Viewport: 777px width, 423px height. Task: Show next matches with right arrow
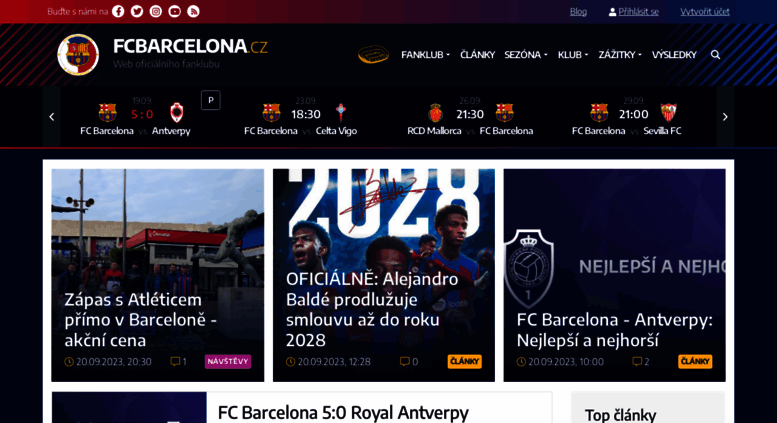pyautogui.click(x=725, y=117)
